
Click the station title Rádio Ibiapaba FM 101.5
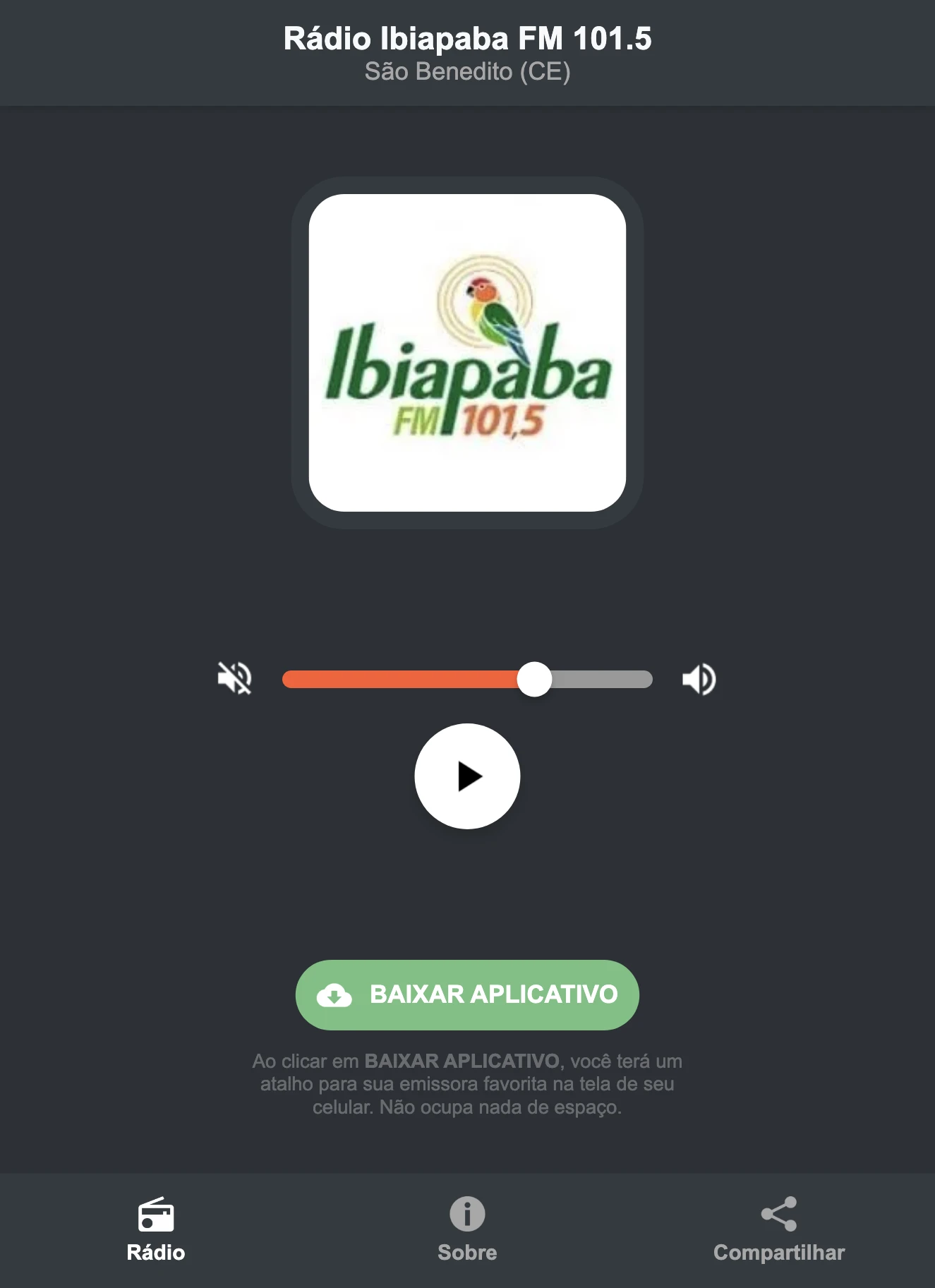click(467, 40)
